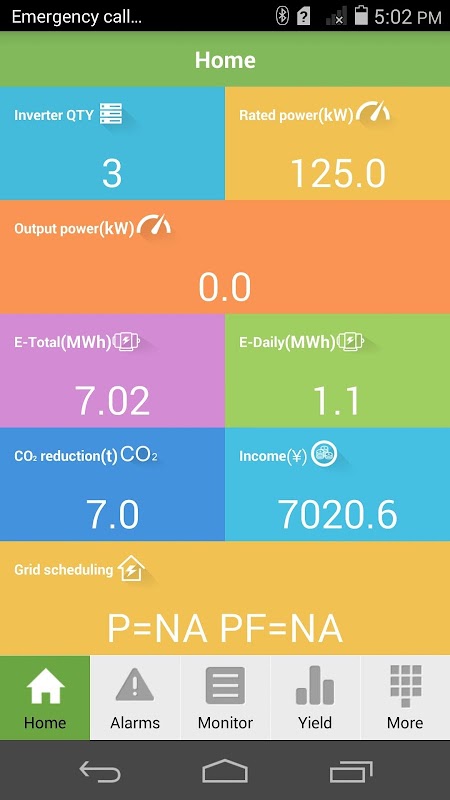This screenshot has height=800, width=450.
Task: Go to the Yield tab
Action: (315, 697)
